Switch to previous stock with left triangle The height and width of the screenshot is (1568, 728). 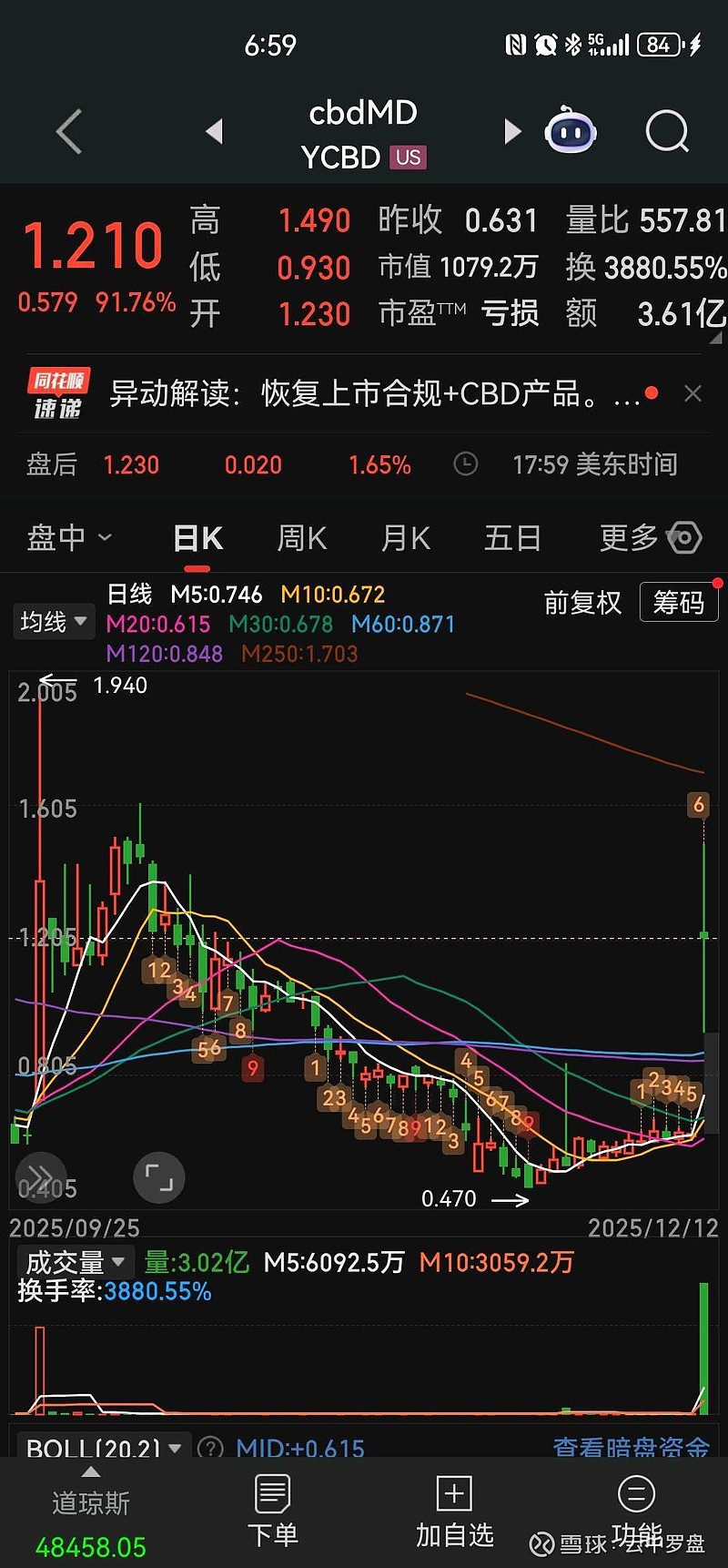click(216, 131)
